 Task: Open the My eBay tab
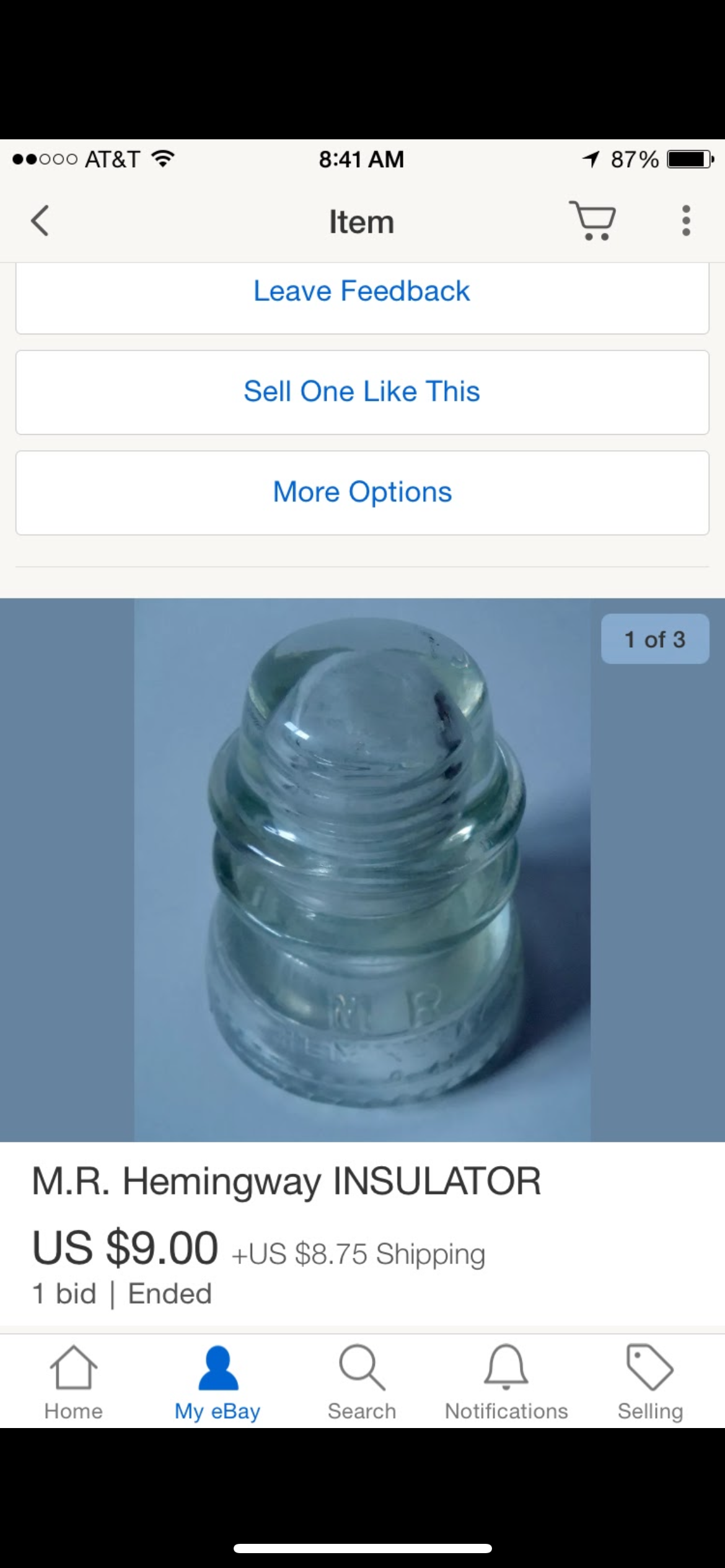click(x=217, y=1383)
